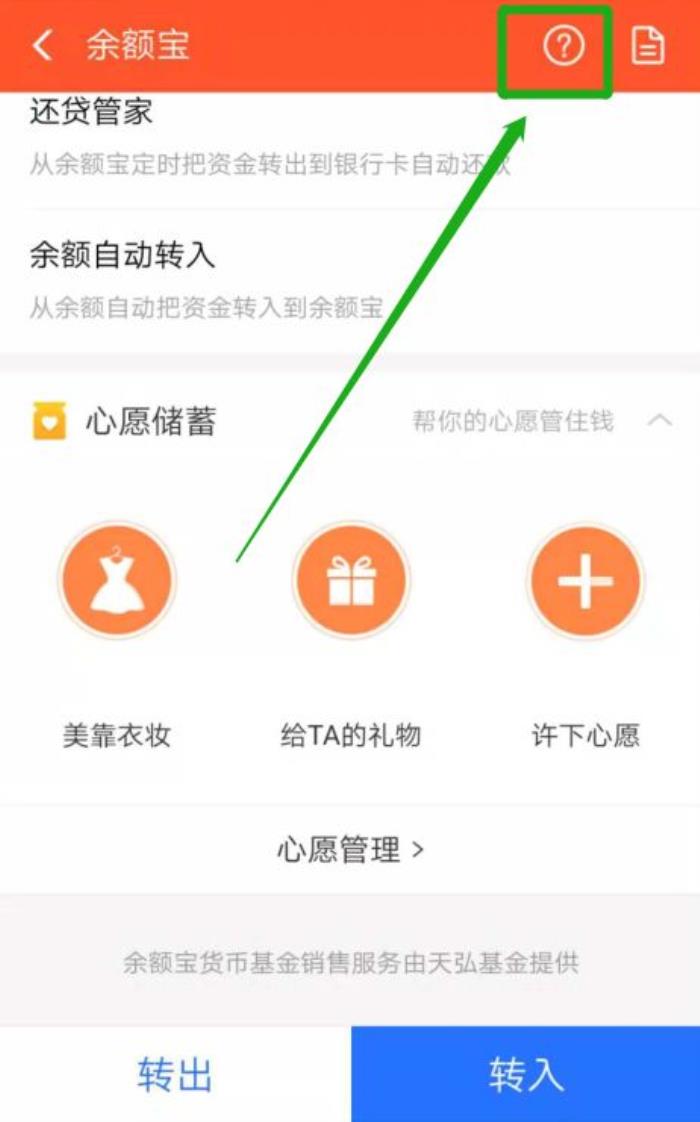Select the 给TA的礼物 wish

(x=350, y=581)
